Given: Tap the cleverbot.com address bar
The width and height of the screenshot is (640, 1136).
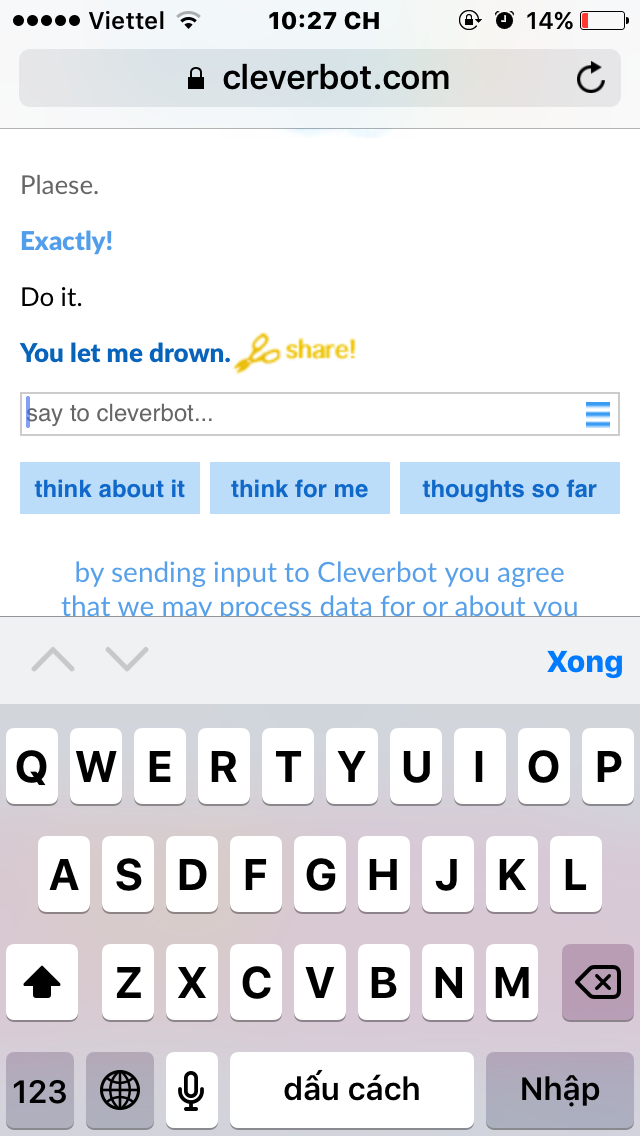Looking at the screenshot, I should [320, 78].
